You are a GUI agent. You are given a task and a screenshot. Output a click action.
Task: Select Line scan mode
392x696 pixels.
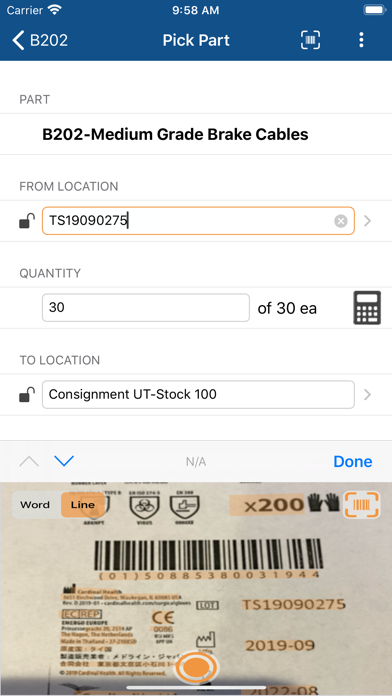coord(83,505)
